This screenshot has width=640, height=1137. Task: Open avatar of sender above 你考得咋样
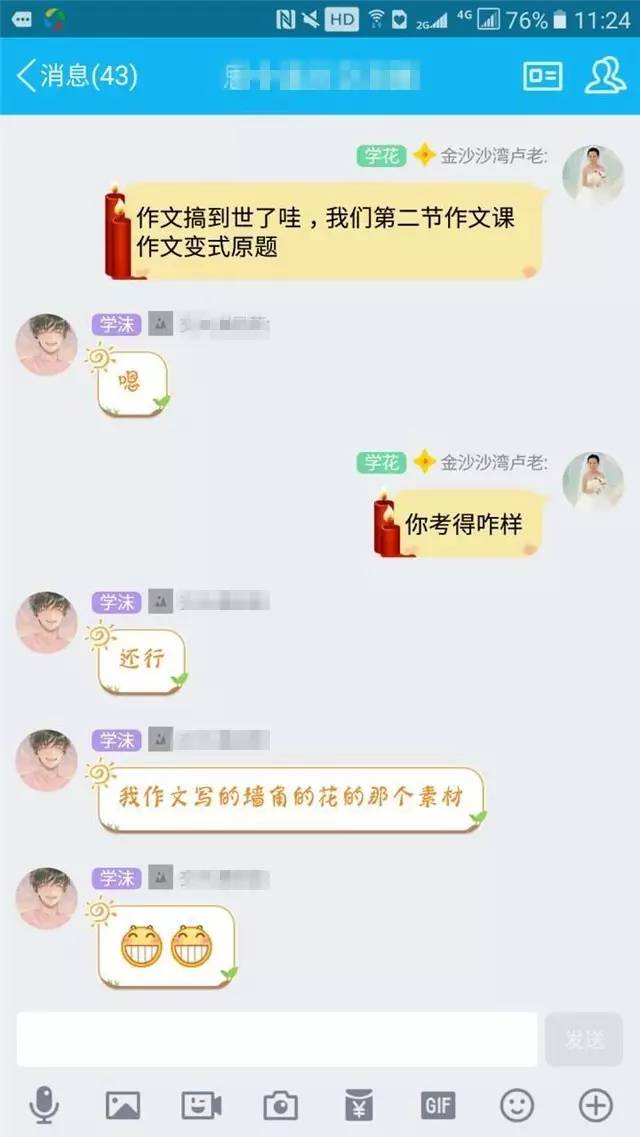[x=593, y=482]
